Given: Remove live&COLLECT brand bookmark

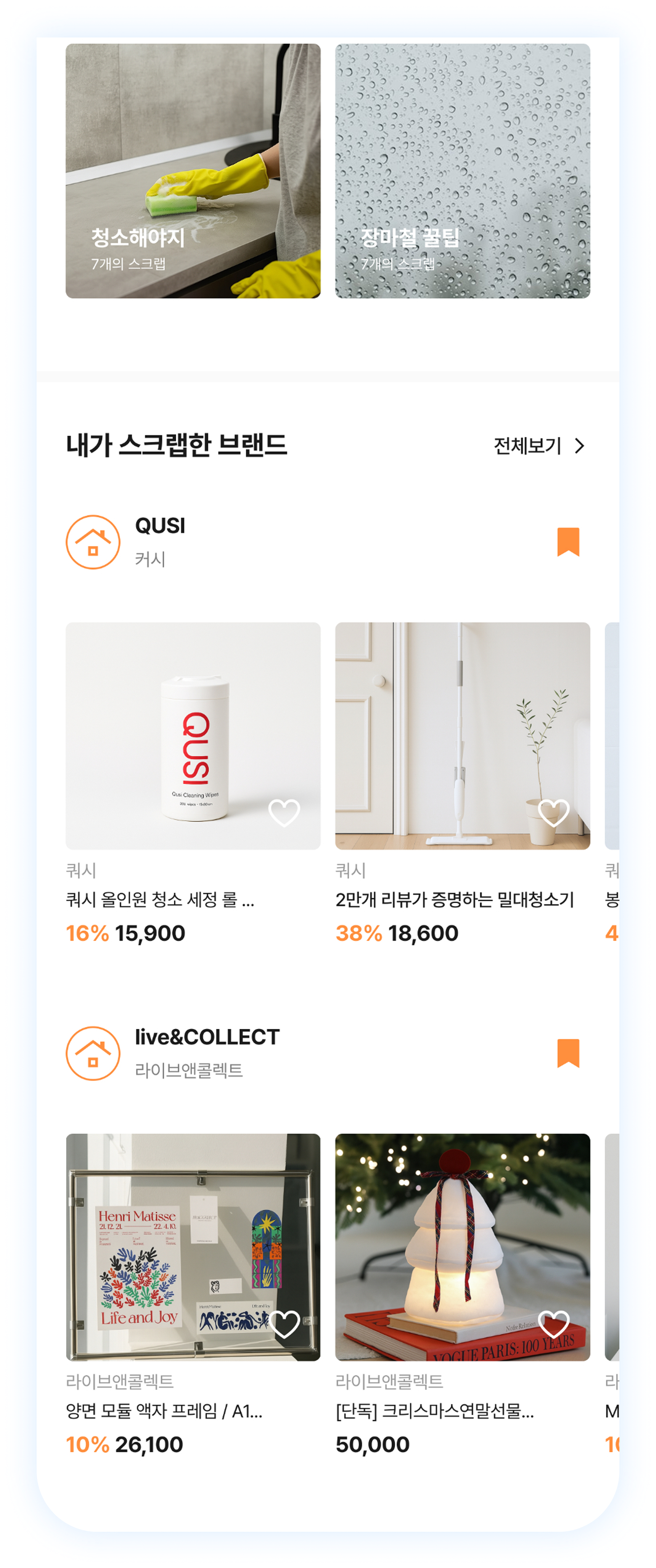Looking at the screenshot, I should point(568,1053).
